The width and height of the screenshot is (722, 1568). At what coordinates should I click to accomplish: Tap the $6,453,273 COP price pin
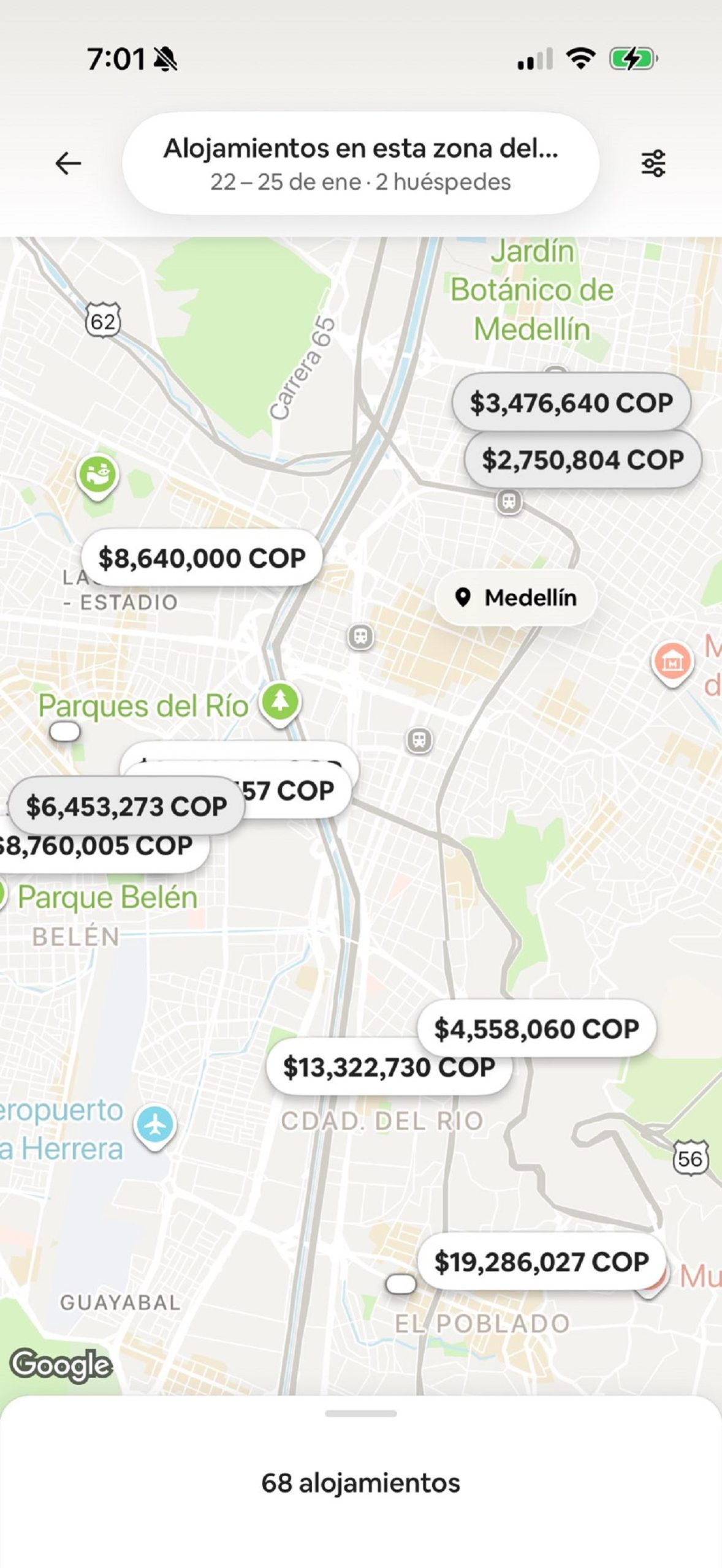(x=126, y=806)
